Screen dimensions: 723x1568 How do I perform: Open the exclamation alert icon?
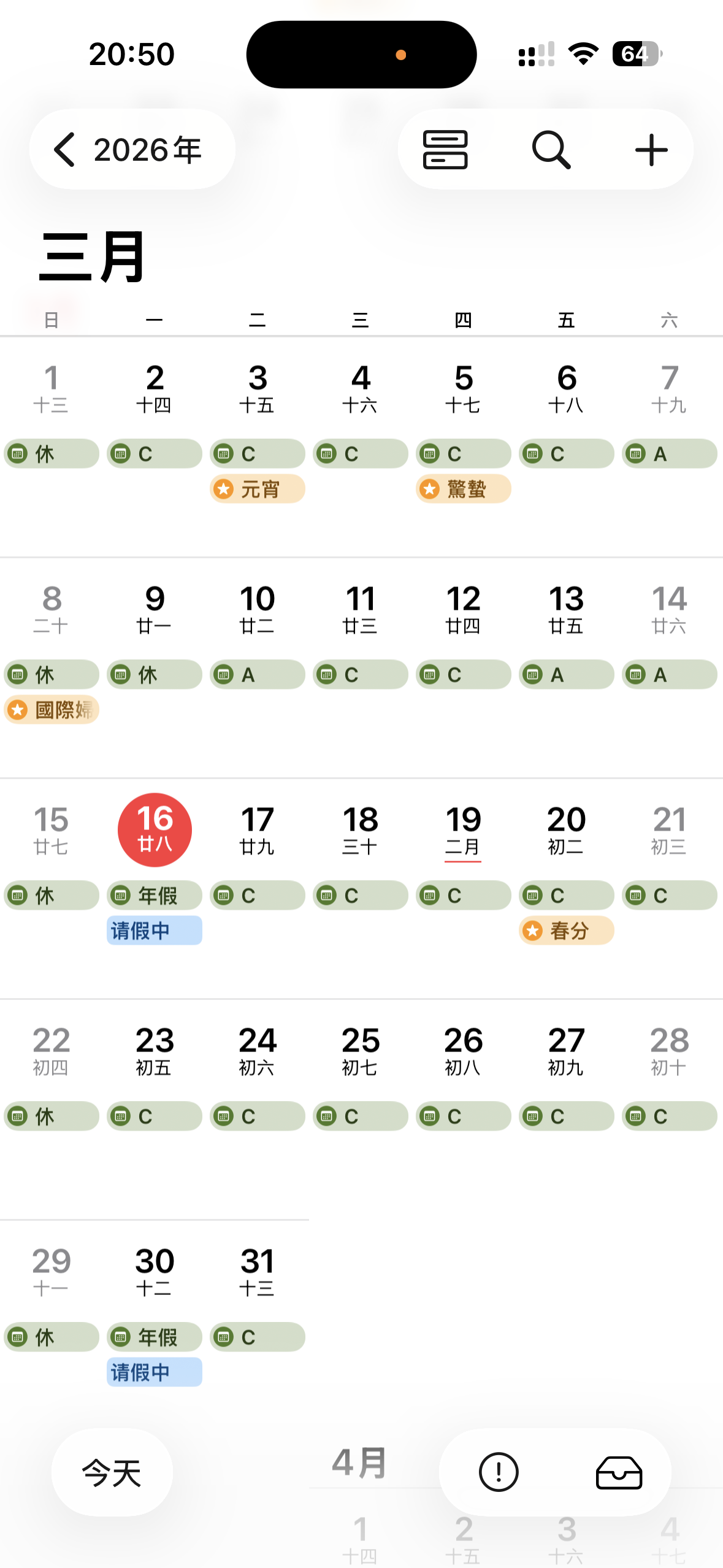(x=499, y=1472)
